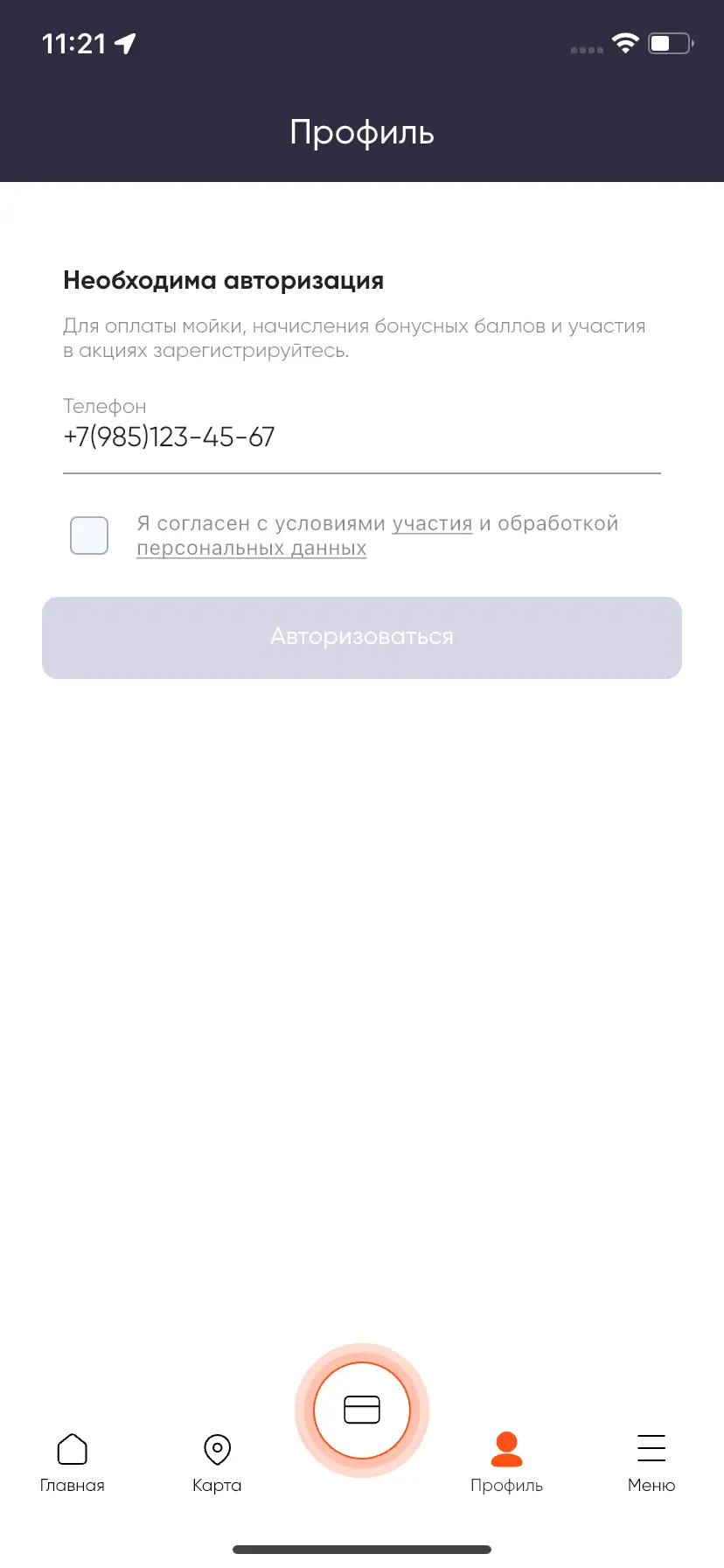Tap the Авторизоваться button
724x1568 pixels.
362,637
